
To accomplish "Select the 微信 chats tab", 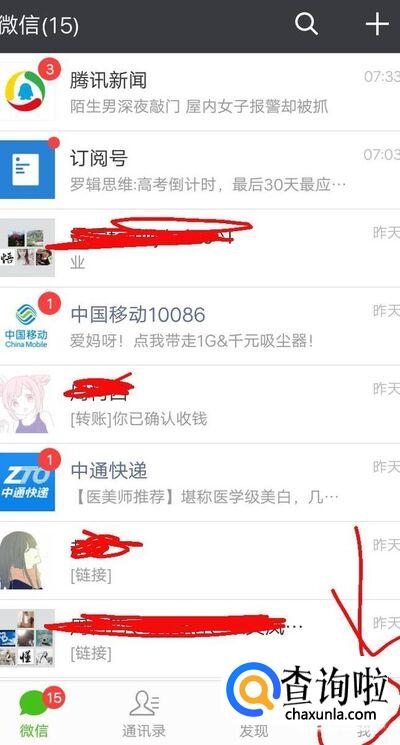I will pos(35,713).
